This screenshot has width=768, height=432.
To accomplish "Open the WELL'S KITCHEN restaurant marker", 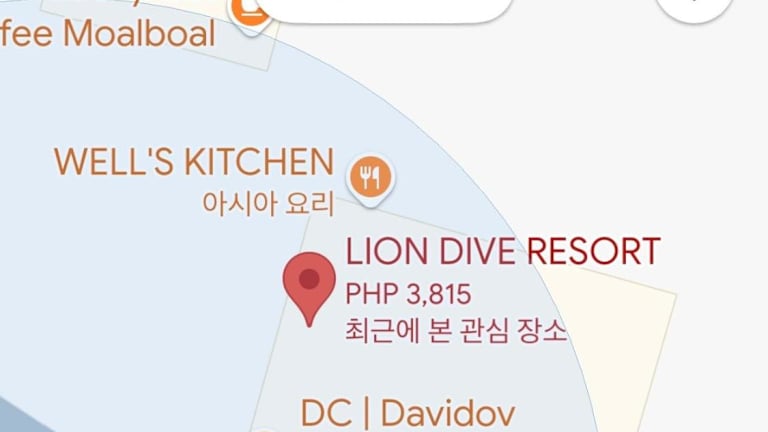I will pyautogui.click(x=370, y=179).
